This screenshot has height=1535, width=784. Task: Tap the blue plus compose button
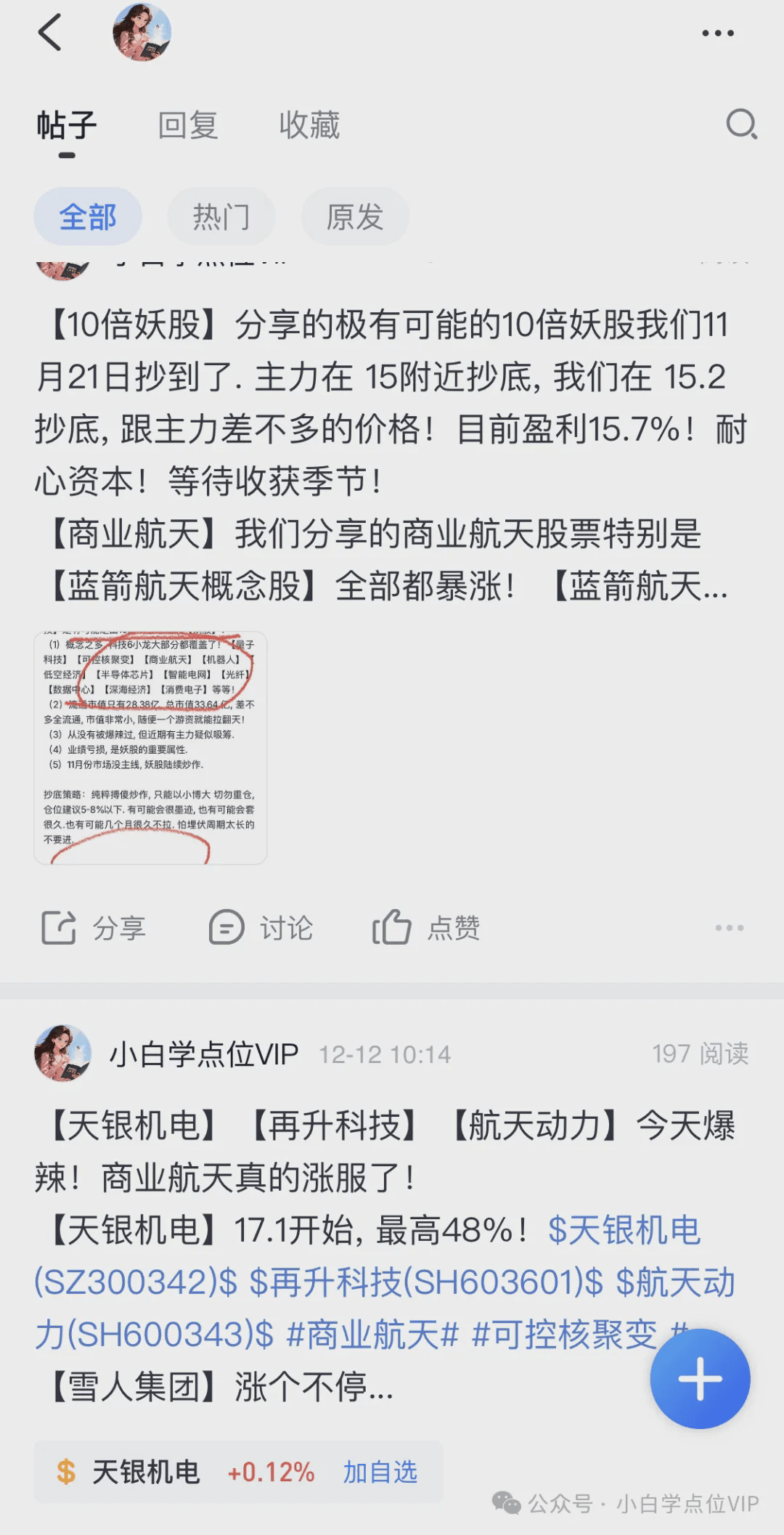699,1379
